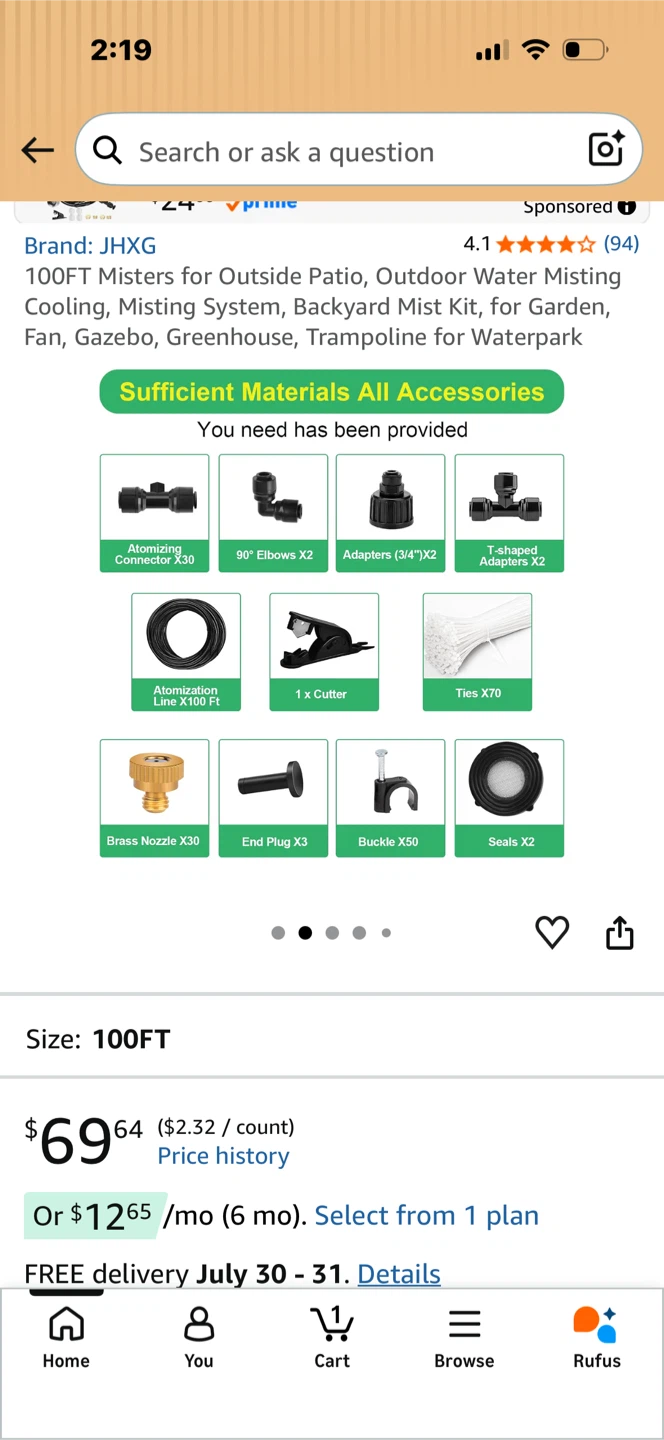Image resolution: width=664 pixels, height=1440 pixels.
Task: Switch to the You tab
Action: click(x=199, y=1339)
